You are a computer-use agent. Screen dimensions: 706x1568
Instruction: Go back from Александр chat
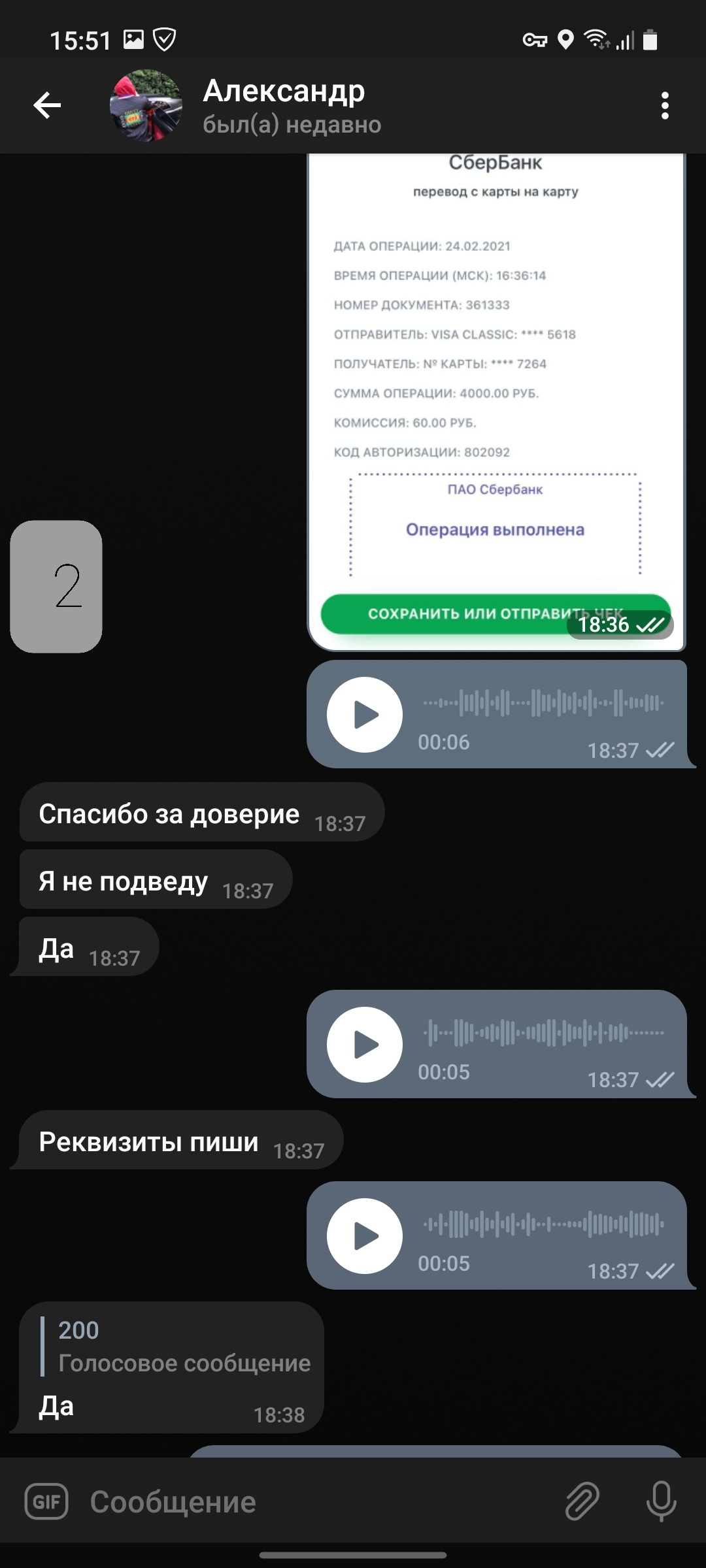coord(47,105)
